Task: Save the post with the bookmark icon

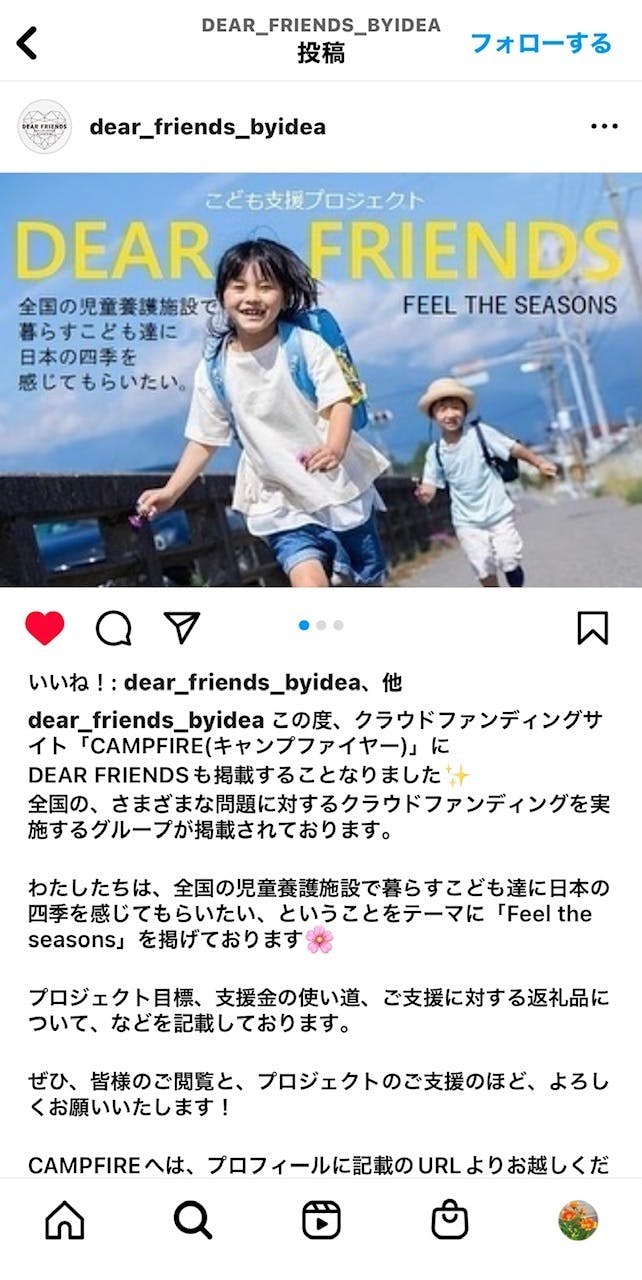Action: pyautogui.click(x=593, y=628)
